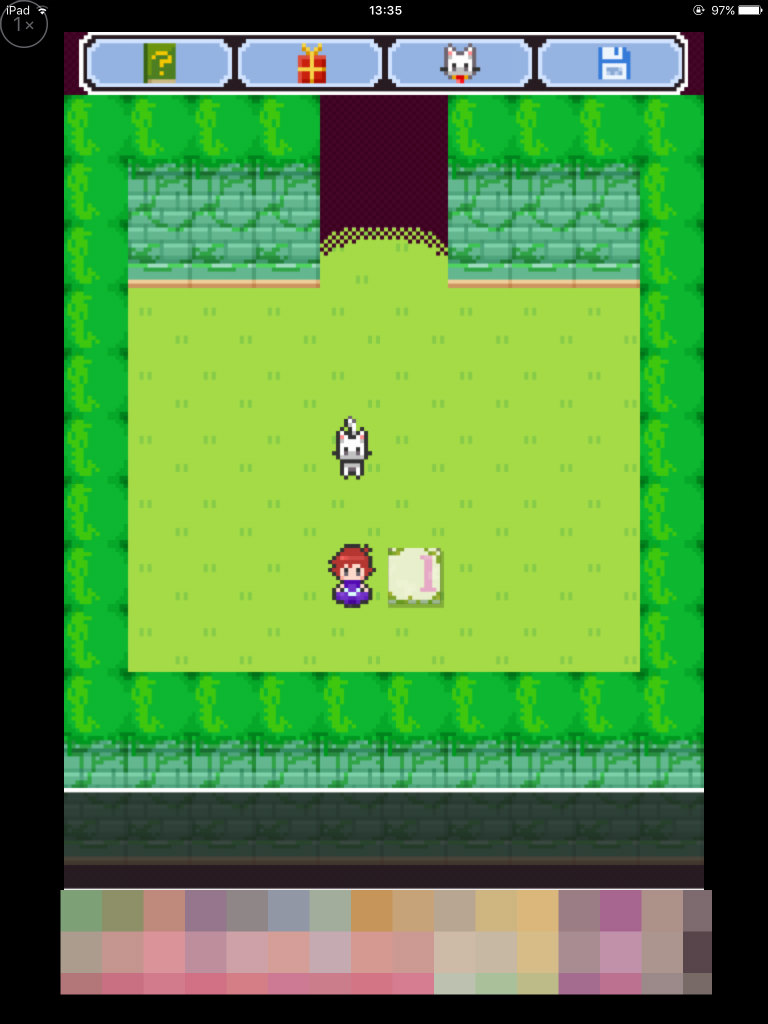Tap the 1x scale badge

coord(24,24)
